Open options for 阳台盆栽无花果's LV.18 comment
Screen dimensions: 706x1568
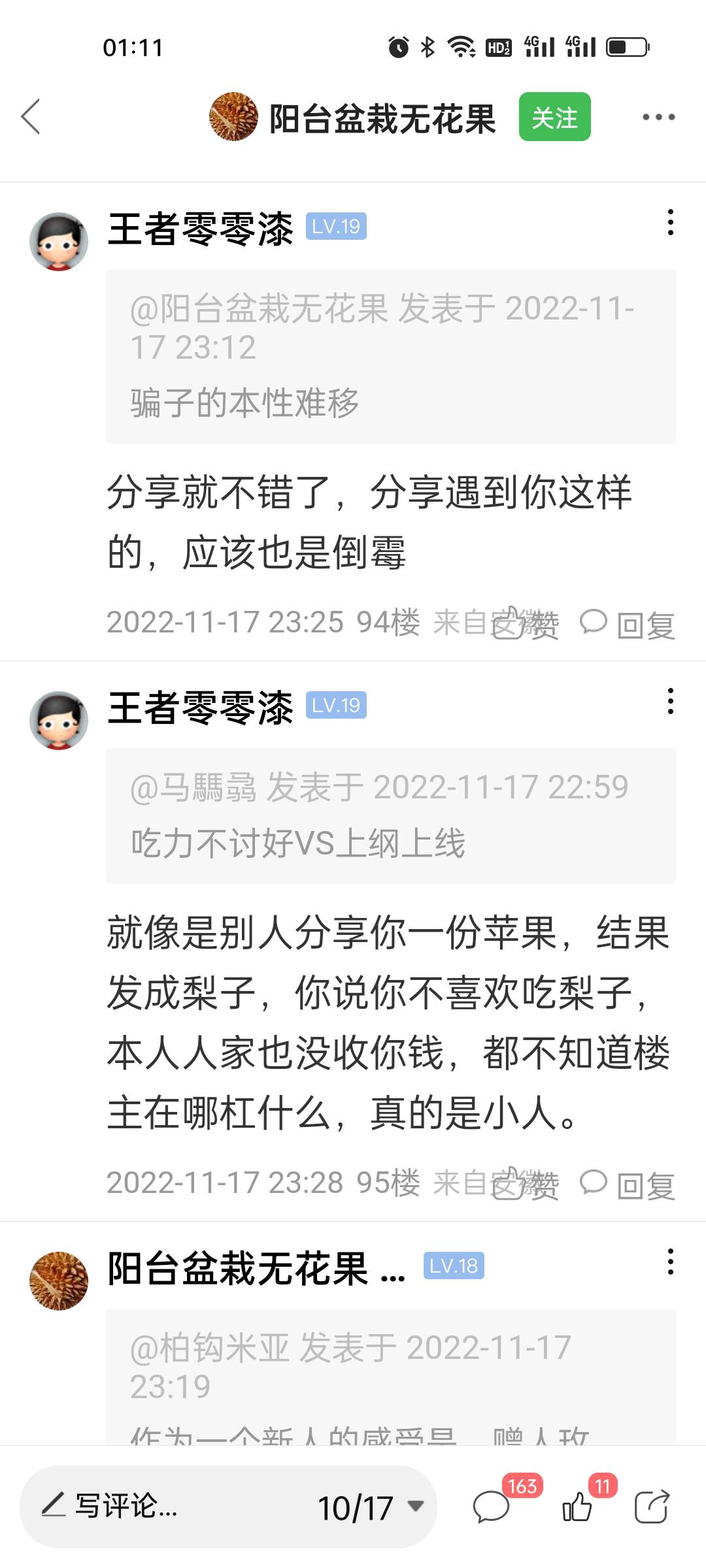click(670, 1262)
